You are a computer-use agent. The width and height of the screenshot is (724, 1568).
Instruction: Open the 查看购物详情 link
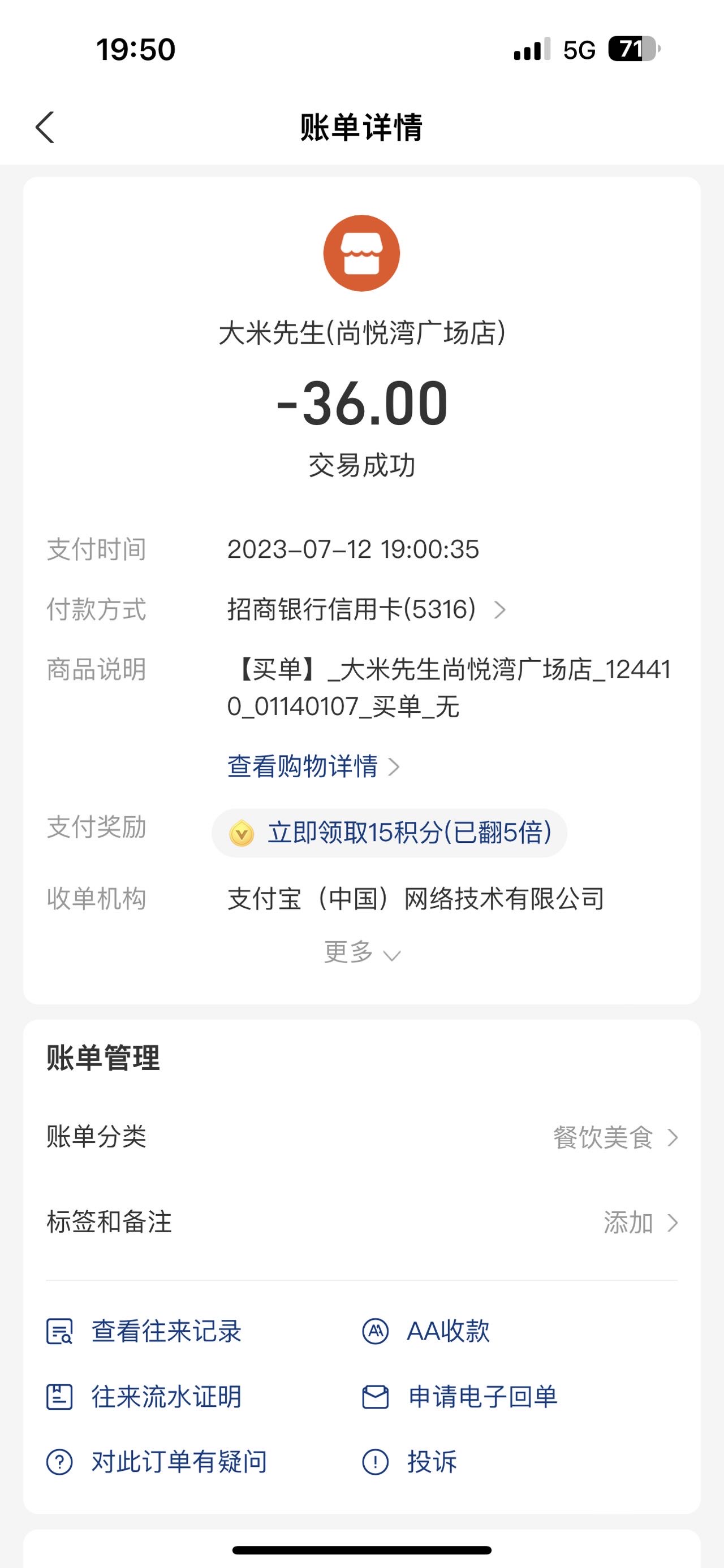[313, 766]
